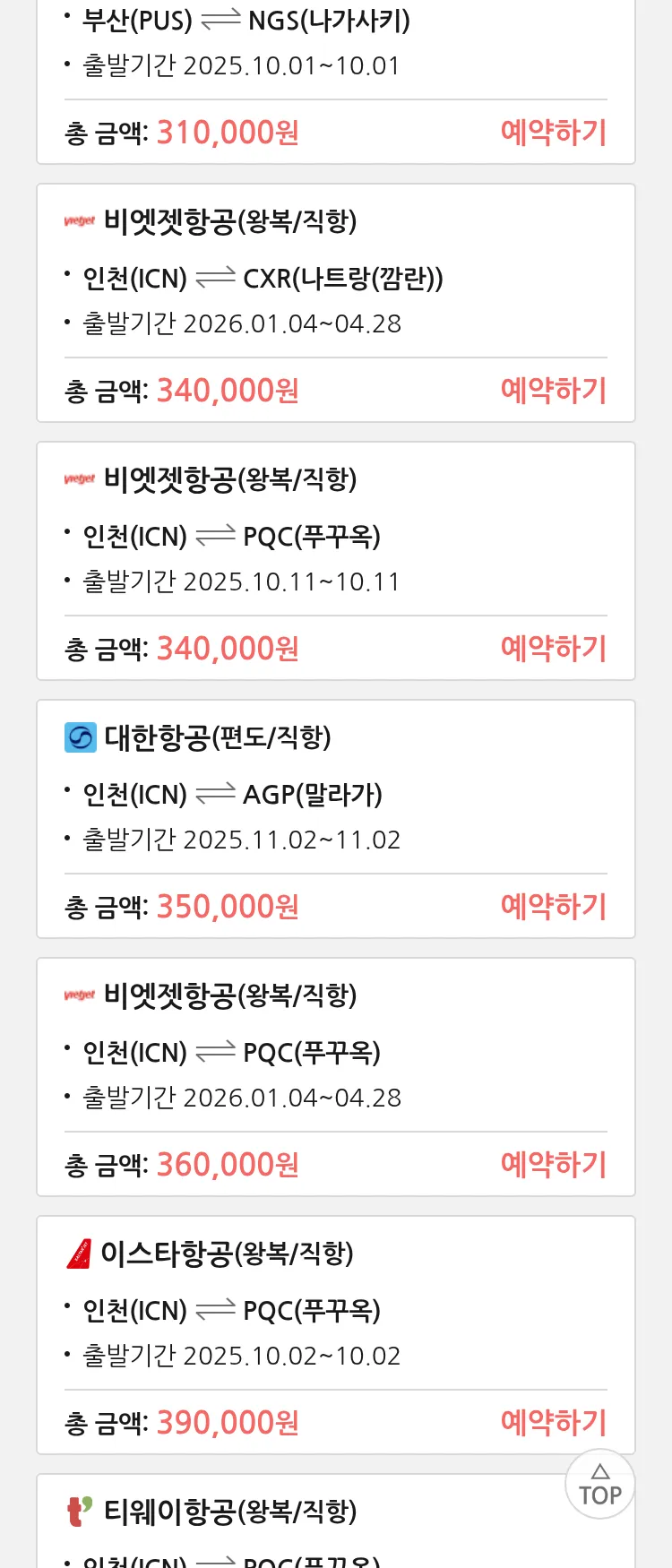
Task: Tap 예약하기 for the 310,000원 Busan–Nagasaki flight
Action: [553, 133]
